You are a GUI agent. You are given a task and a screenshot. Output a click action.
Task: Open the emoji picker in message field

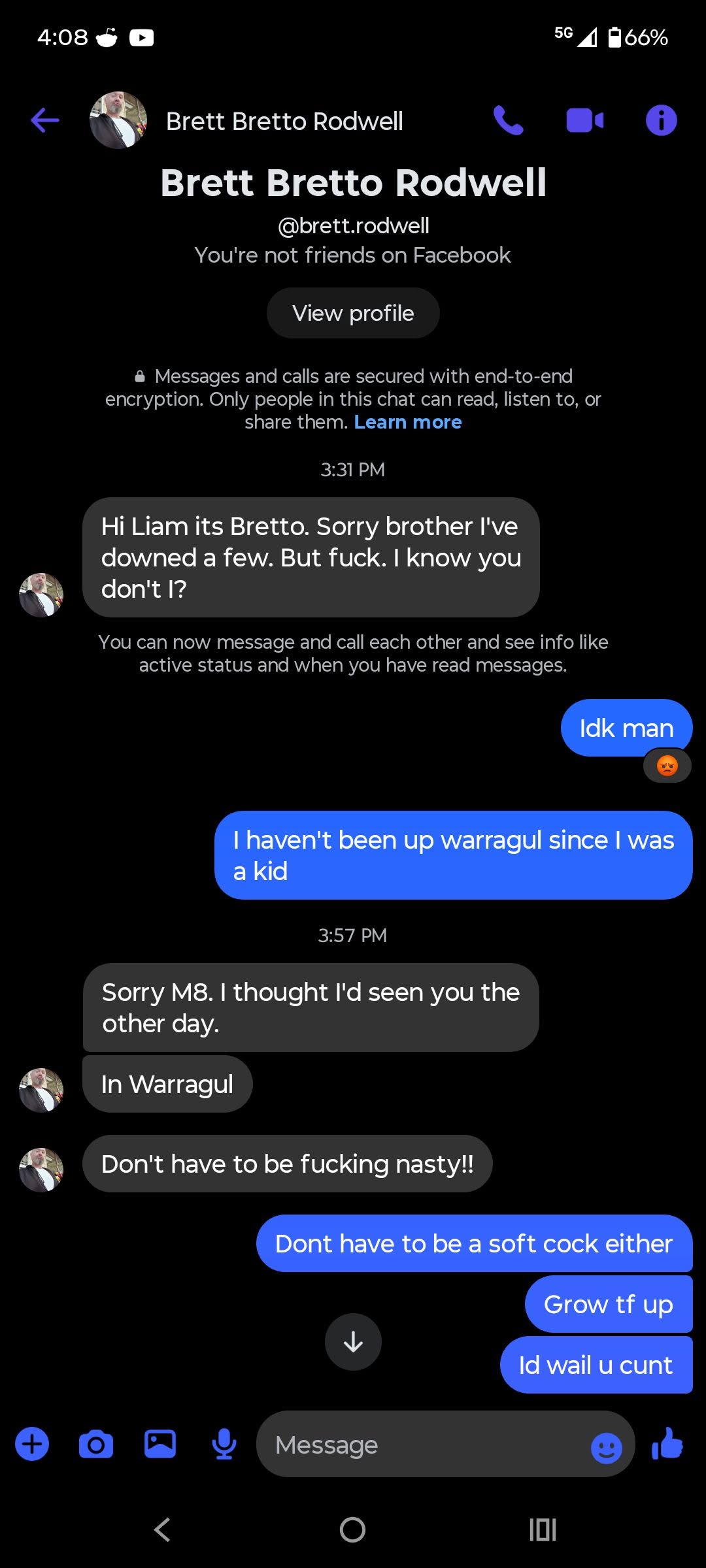pyautogui.click(x=607, y=1448)
